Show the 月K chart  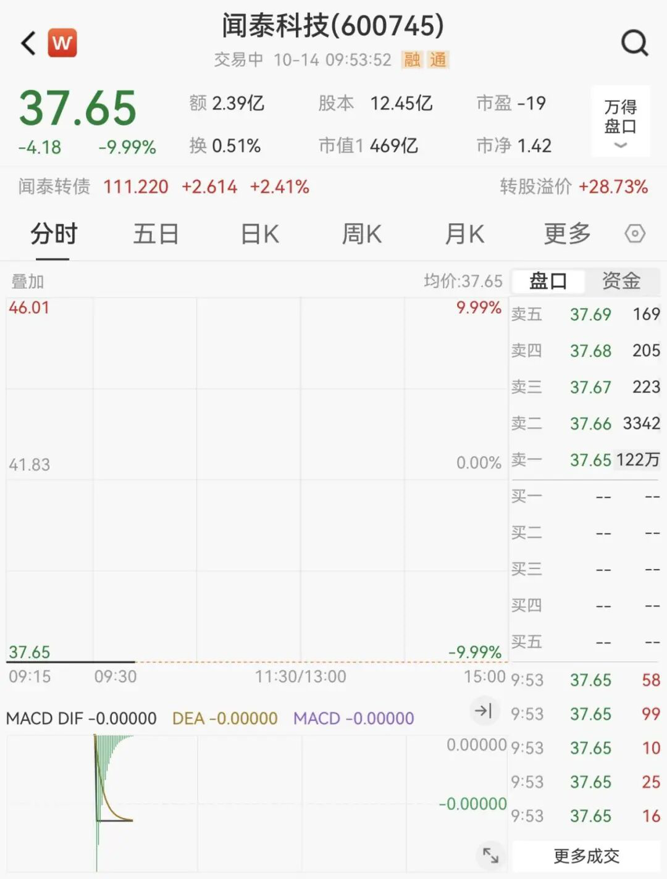point(464,234)
